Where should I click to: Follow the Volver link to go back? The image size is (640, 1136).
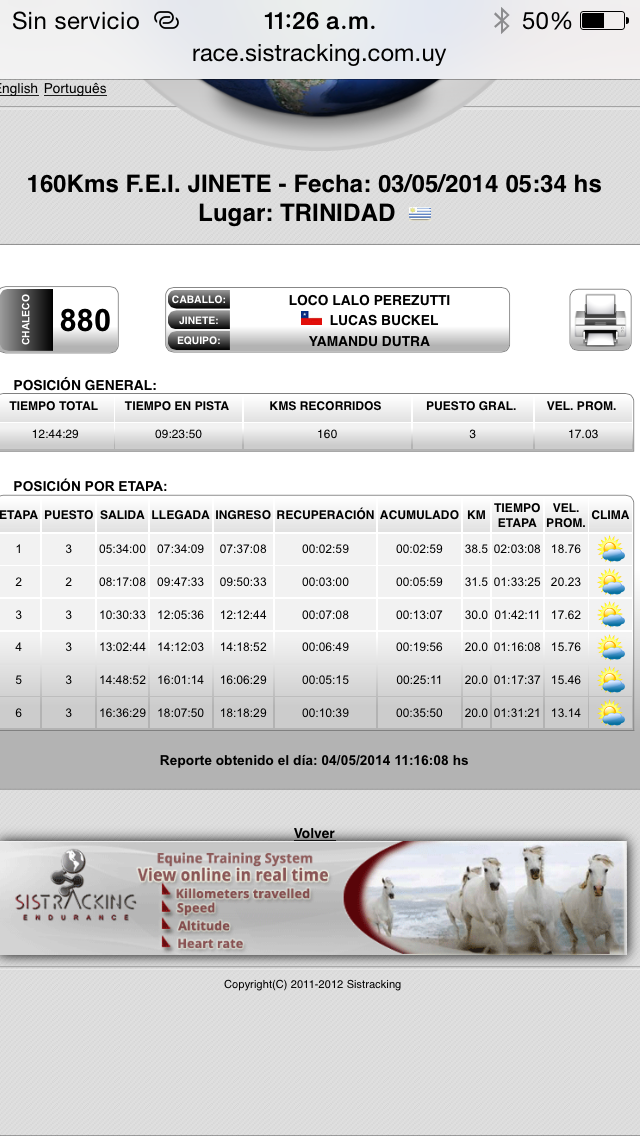(x=315, y=833)
